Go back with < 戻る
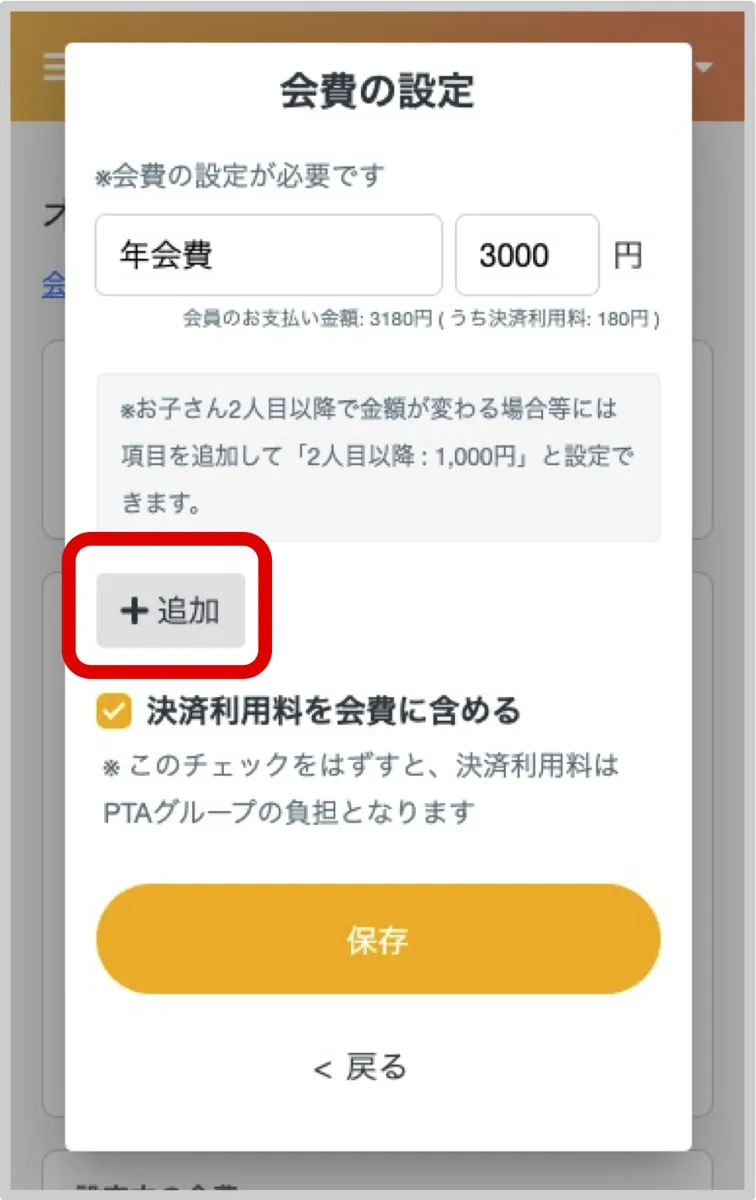 pyautogui.click(x=360, y=1068)
